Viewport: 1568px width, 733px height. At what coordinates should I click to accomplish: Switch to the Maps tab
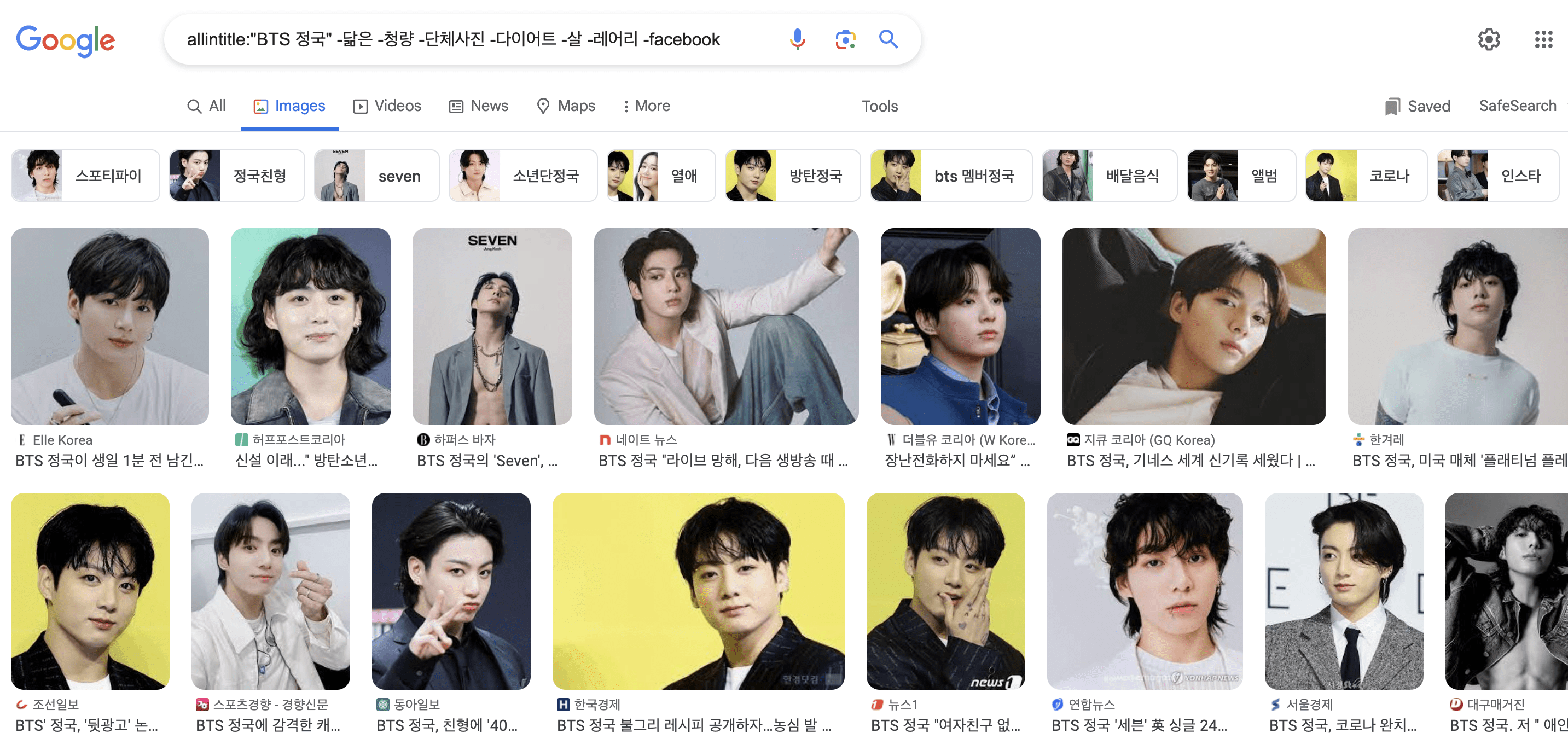point(566,106)
